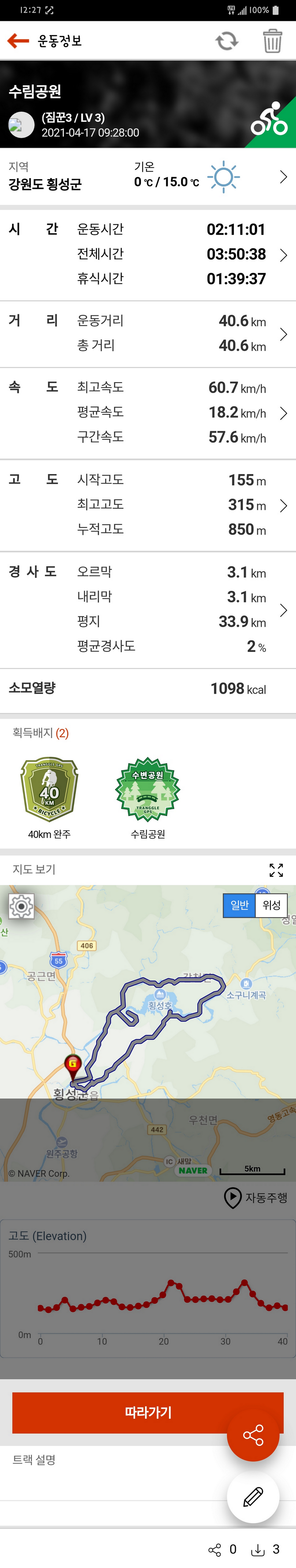Viewport: 296px width, 1568px height.
Task: Edit the track description
Action: point(253,1496)
